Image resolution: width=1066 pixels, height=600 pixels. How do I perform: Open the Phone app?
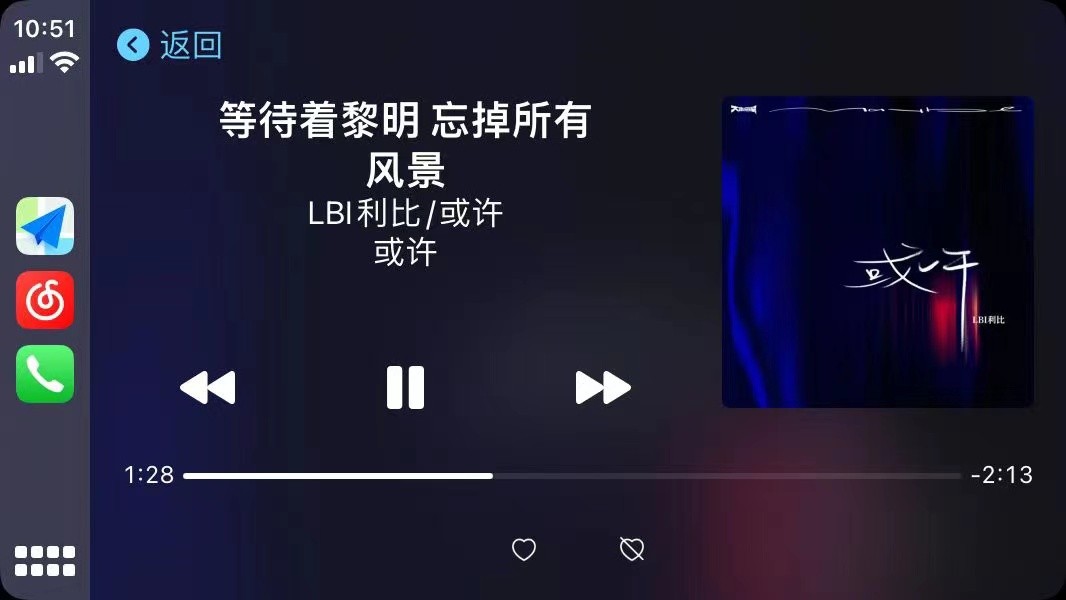45,374
